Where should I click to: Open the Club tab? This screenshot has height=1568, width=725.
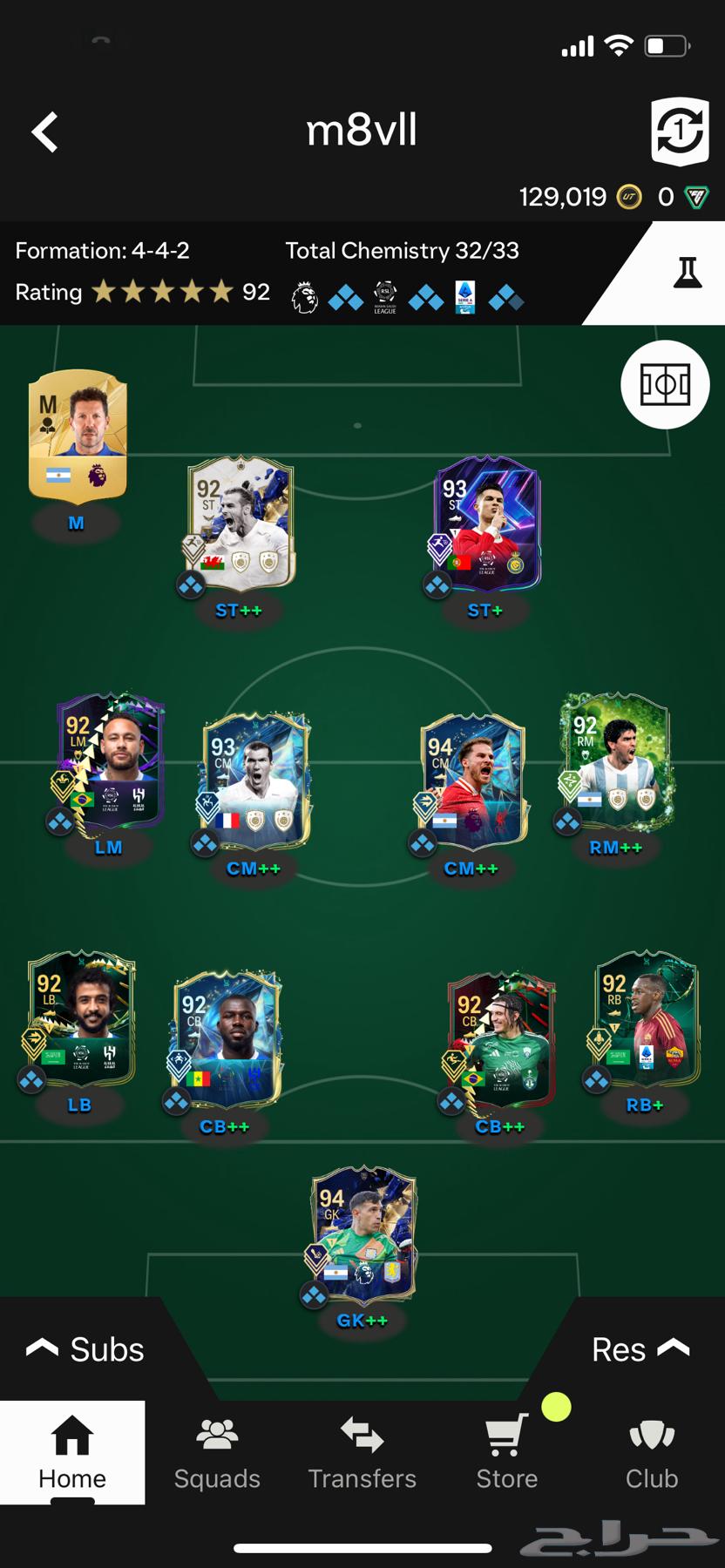click(652, 1453)
